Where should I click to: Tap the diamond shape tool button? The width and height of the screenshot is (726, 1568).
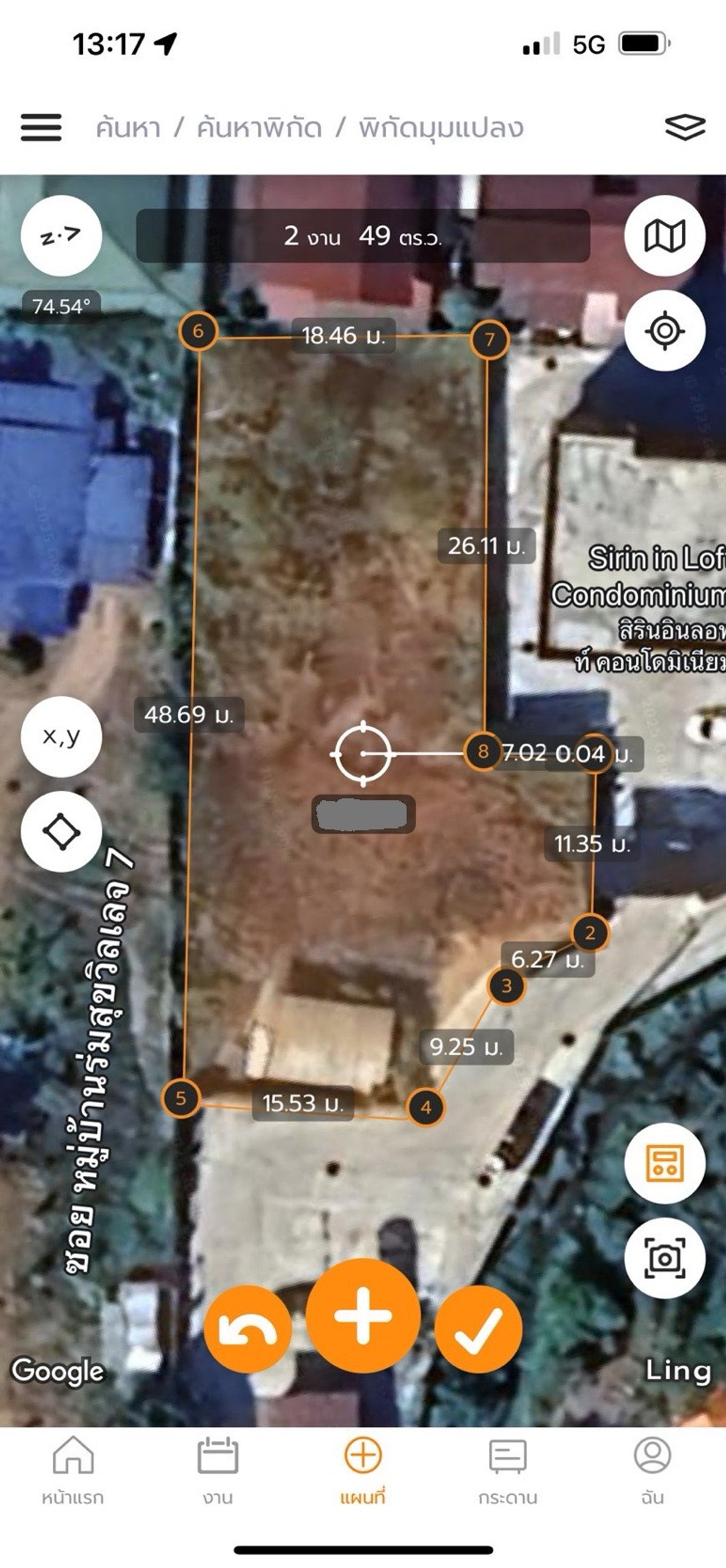click(61, 831)
